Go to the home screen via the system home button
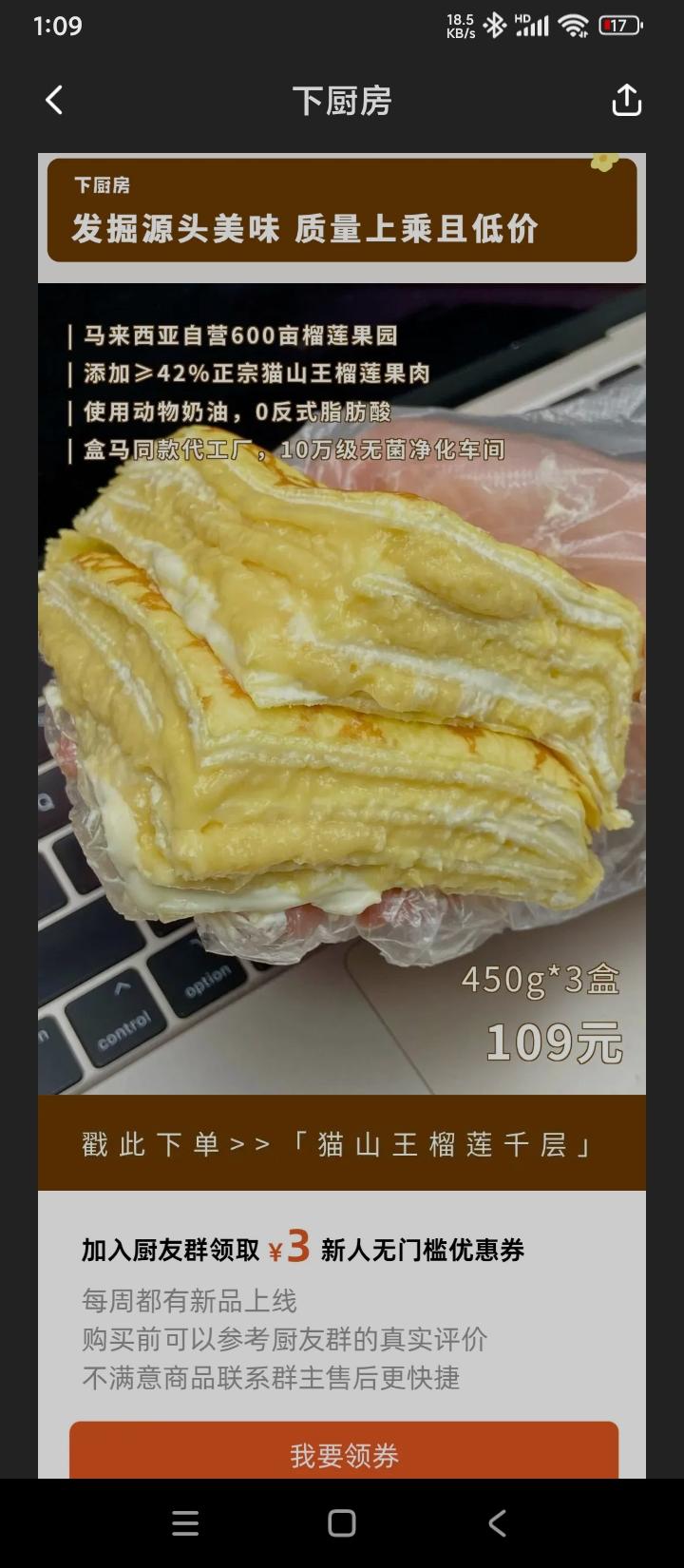Viewport: 684px width, 1568px height. pos(342,1523)
